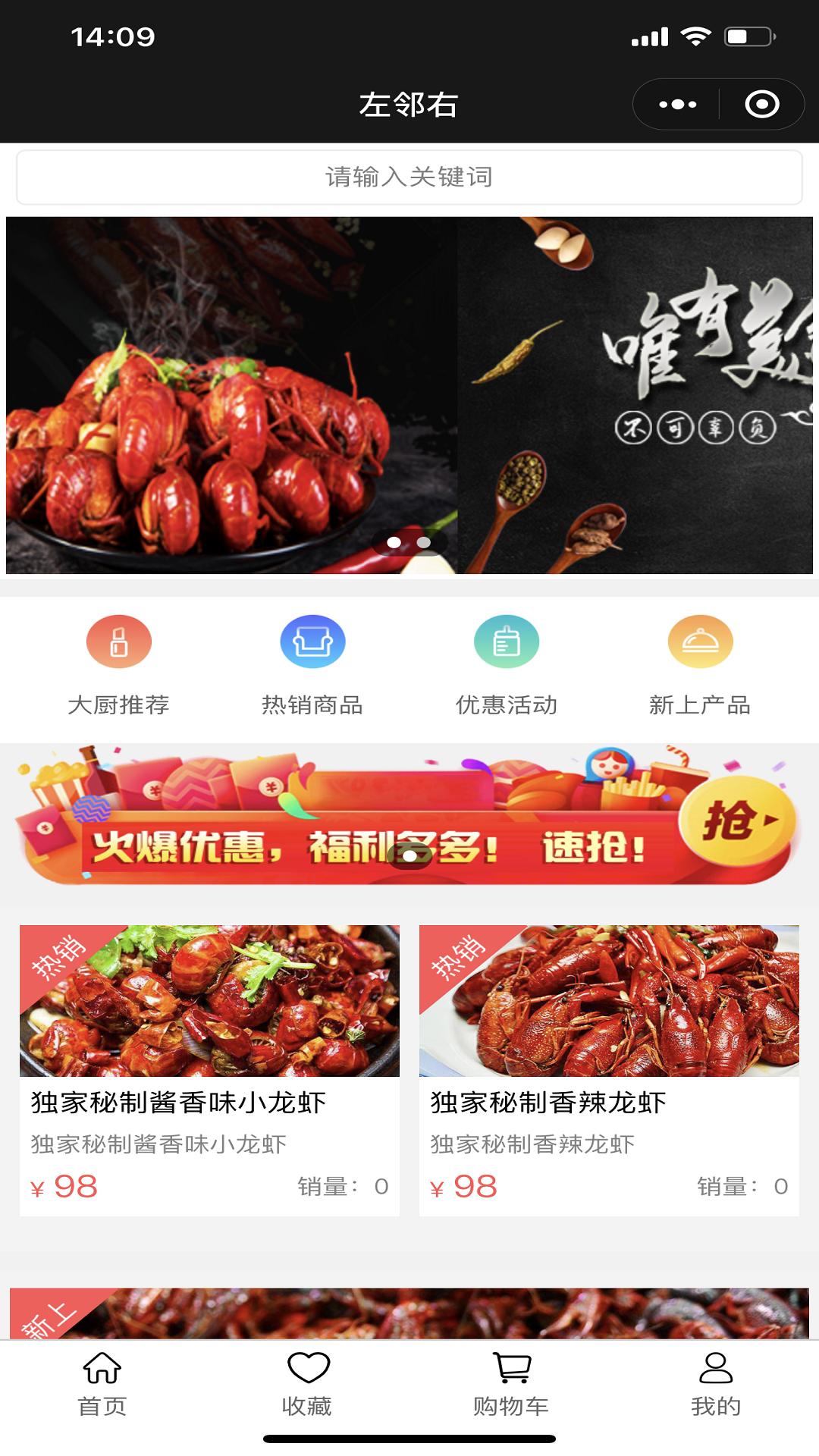Tap the 请输入关键词 search field
This screenshot has height=1456, width=819.
pos(409,177)
